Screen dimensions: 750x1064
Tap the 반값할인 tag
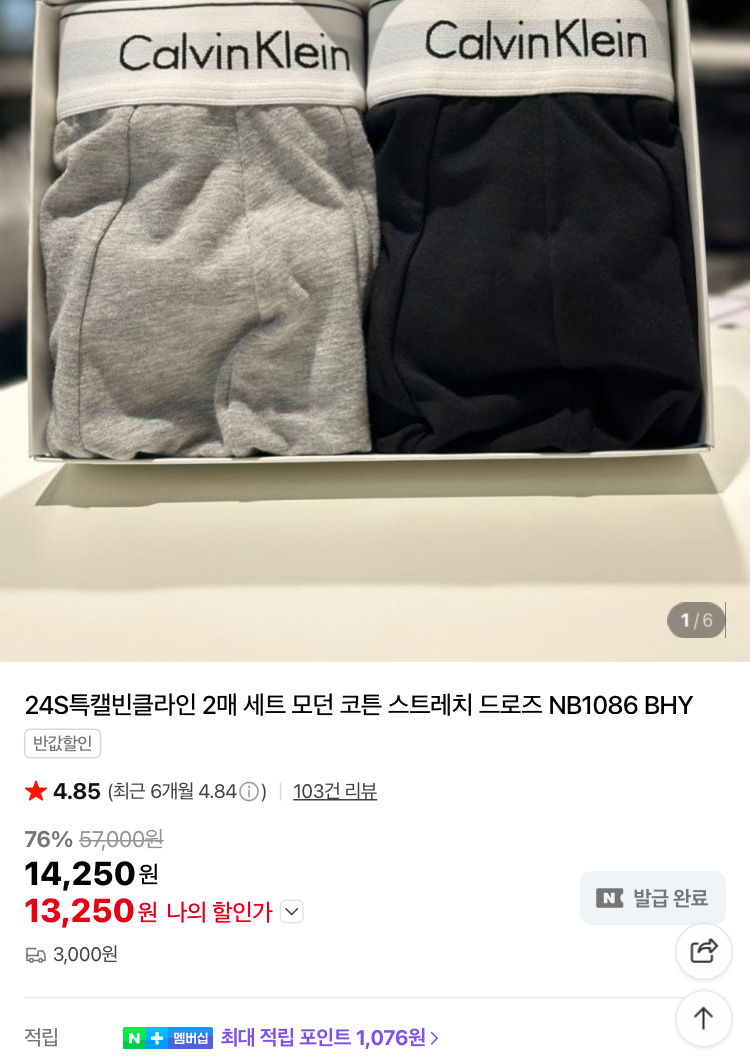(62, 743)
